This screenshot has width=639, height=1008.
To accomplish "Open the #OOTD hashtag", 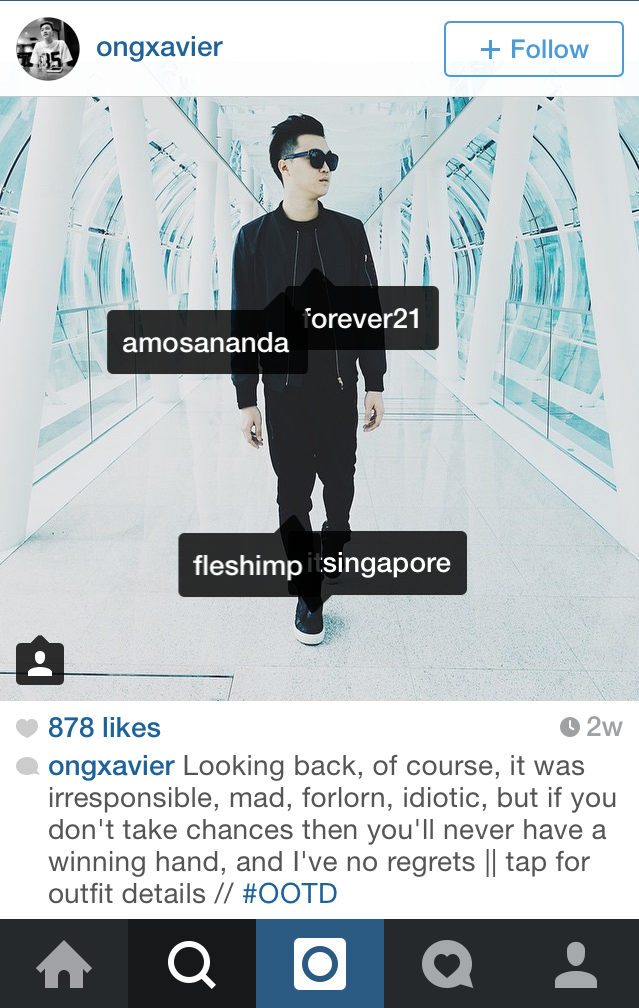I will 289,893.
